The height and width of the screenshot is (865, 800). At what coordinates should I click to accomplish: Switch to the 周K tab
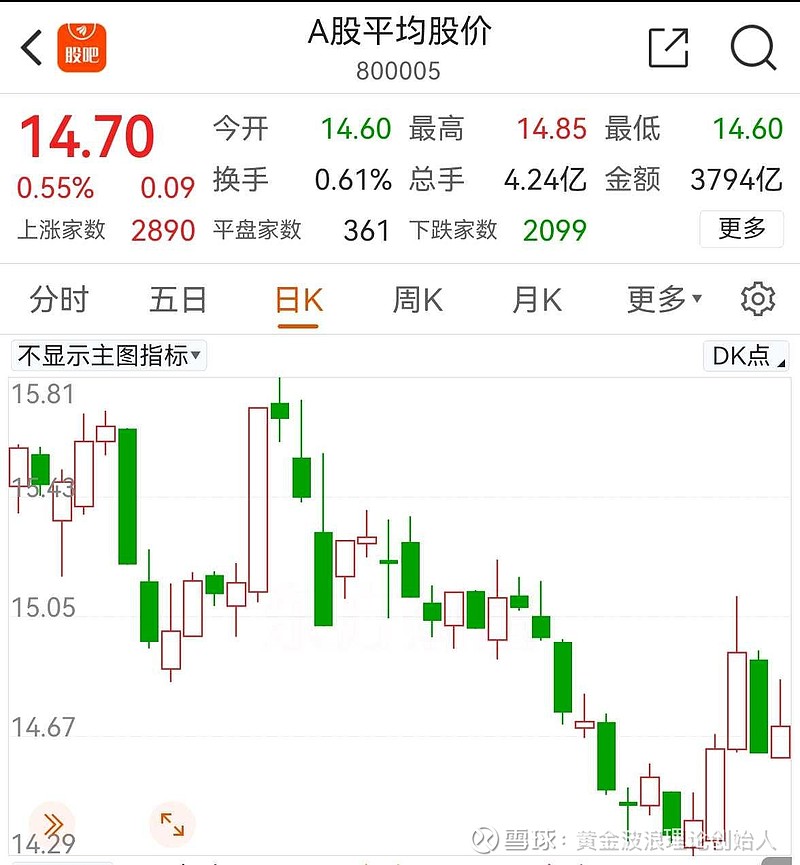pyautogui.click(x=416, y=299)
